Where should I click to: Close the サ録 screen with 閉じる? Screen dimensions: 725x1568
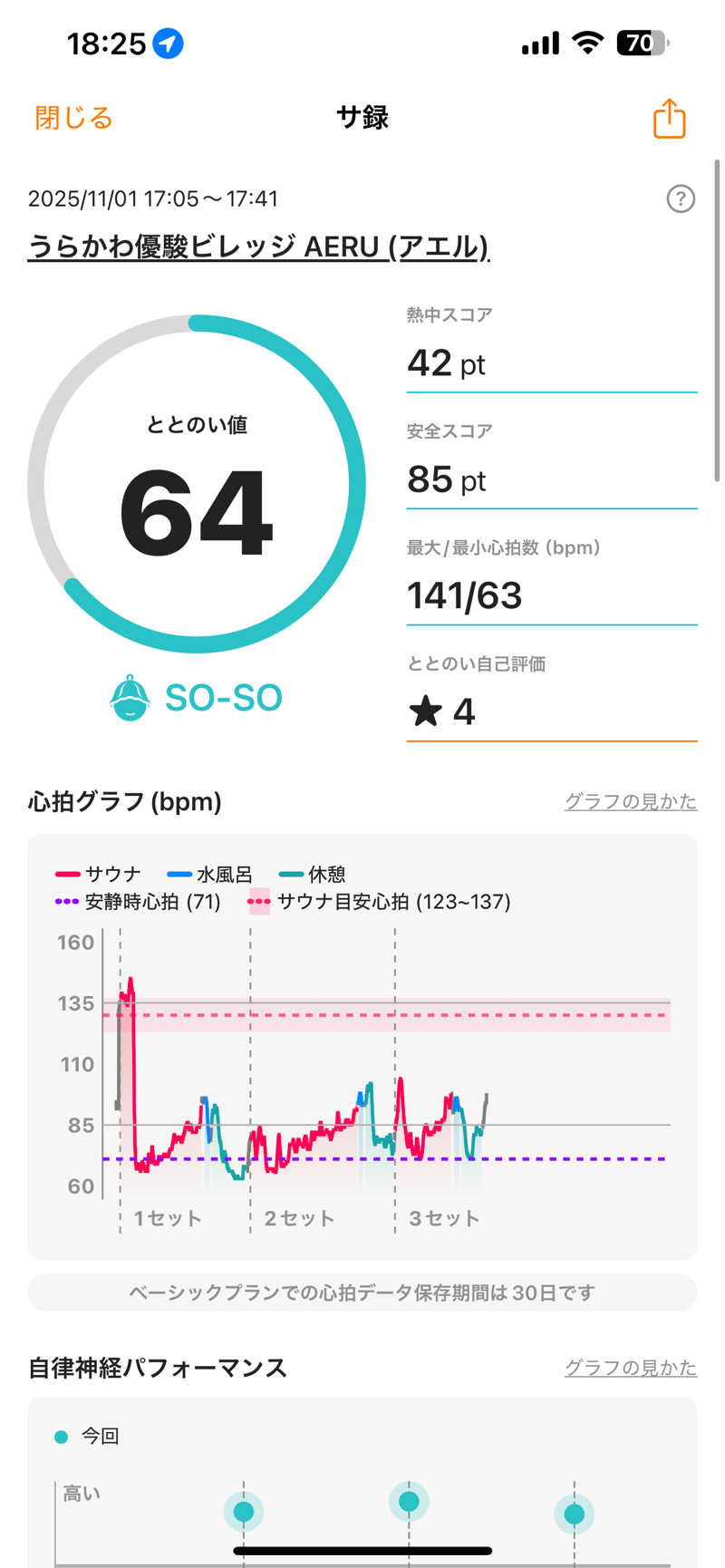pyautogui.click(x=73, y=118)
